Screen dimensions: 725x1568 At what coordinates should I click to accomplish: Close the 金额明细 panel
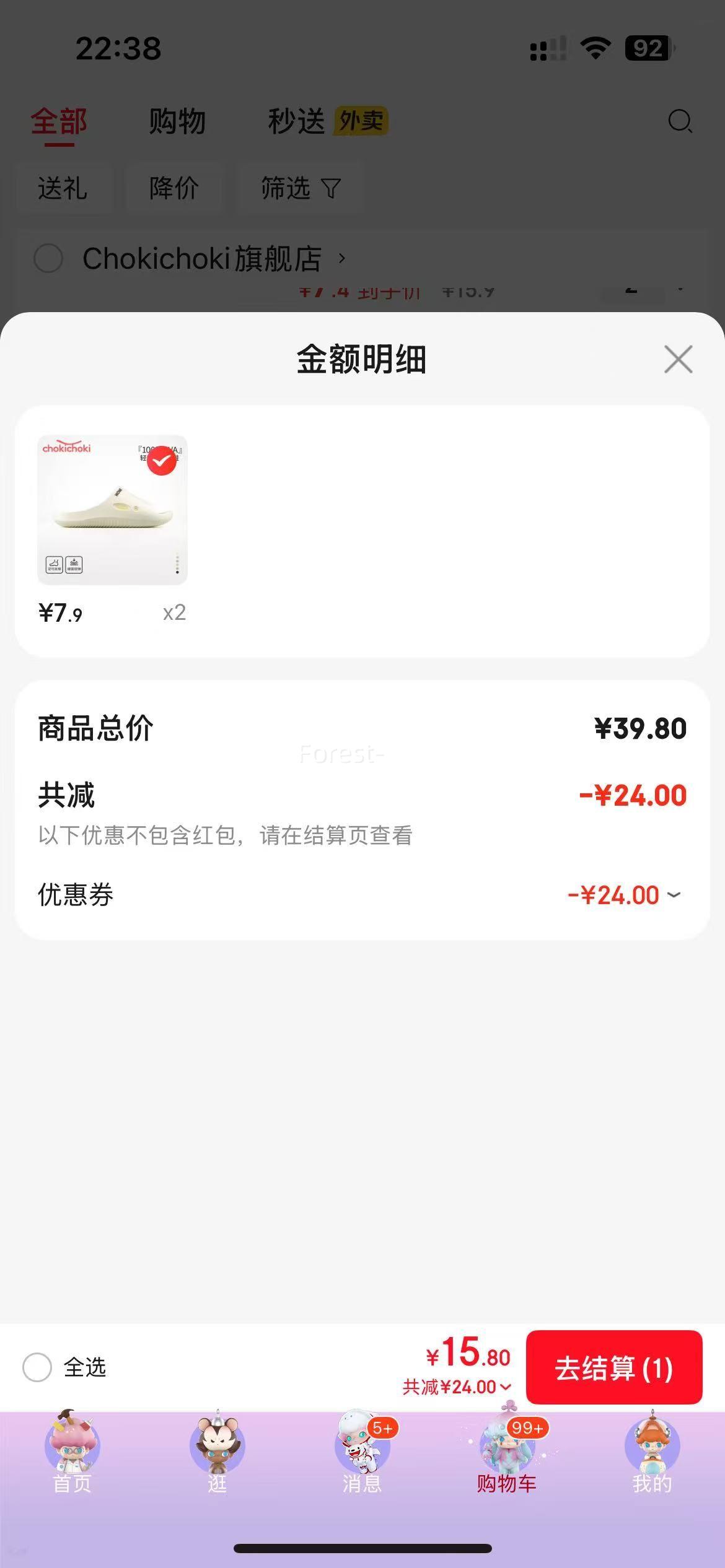coord(678,359)
